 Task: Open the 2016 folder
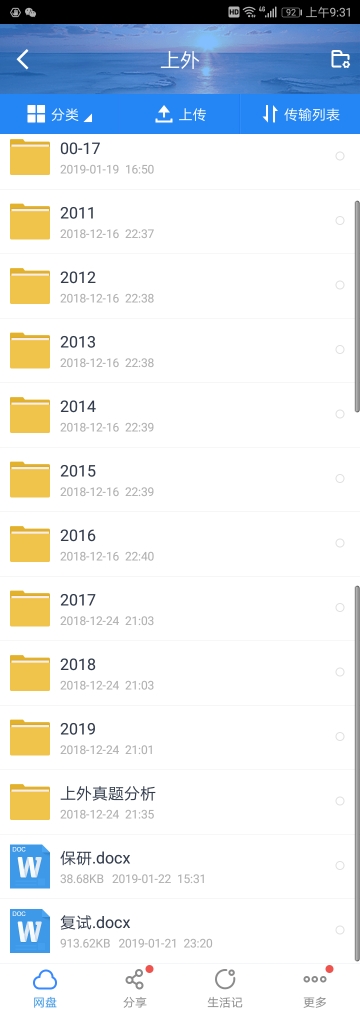[x=180, y=544]
